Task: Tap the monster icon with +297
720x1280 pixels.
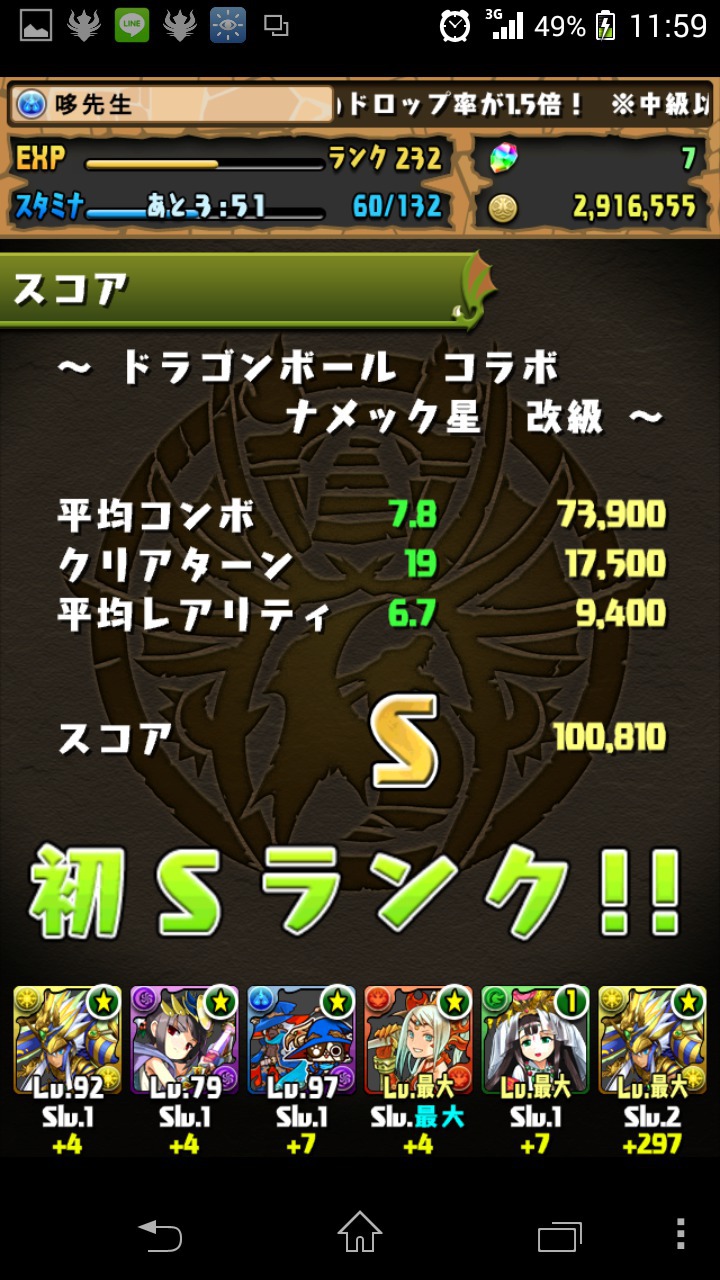Action: (652, 1040)
